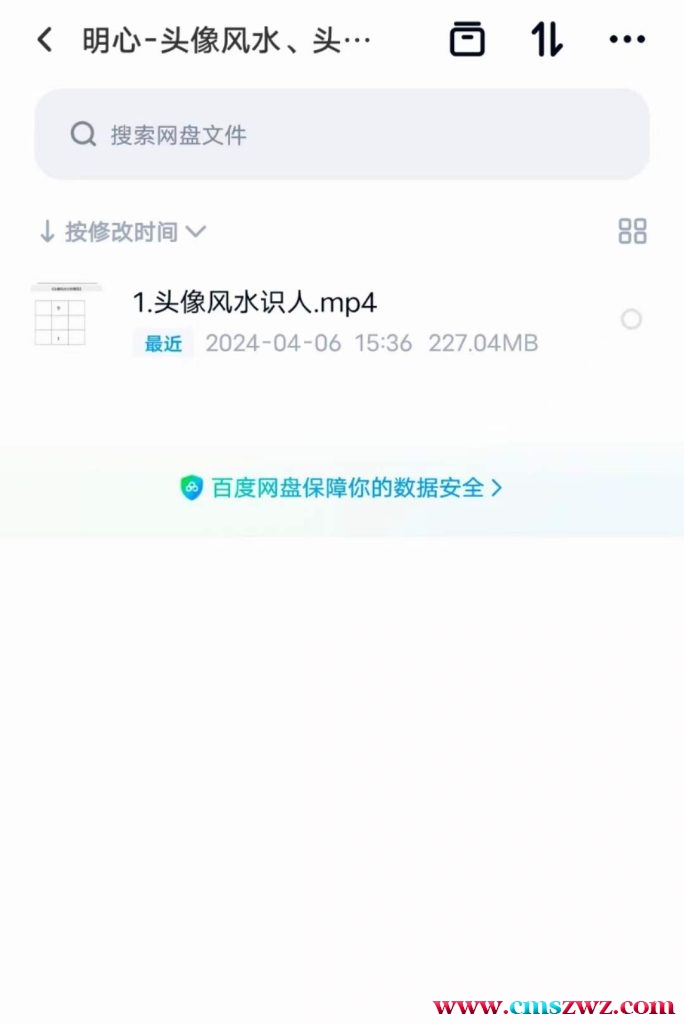Open the up-down arrows sort icon
Screen dimensions: 684x1024
pyautogui.click(x=546, y=40)
